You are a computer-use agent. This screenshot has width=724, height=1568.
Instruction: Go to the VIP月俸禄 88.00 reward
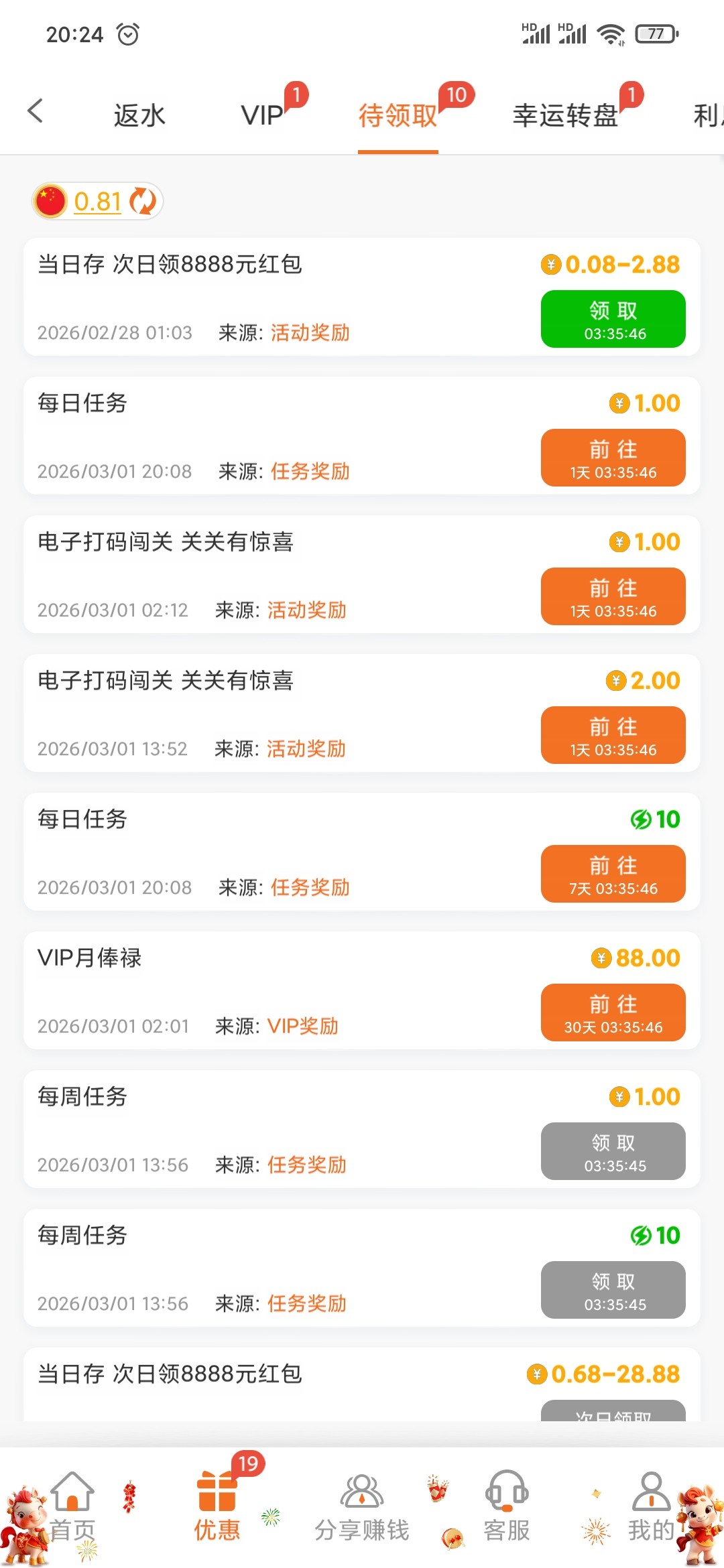coord(613,1012)
